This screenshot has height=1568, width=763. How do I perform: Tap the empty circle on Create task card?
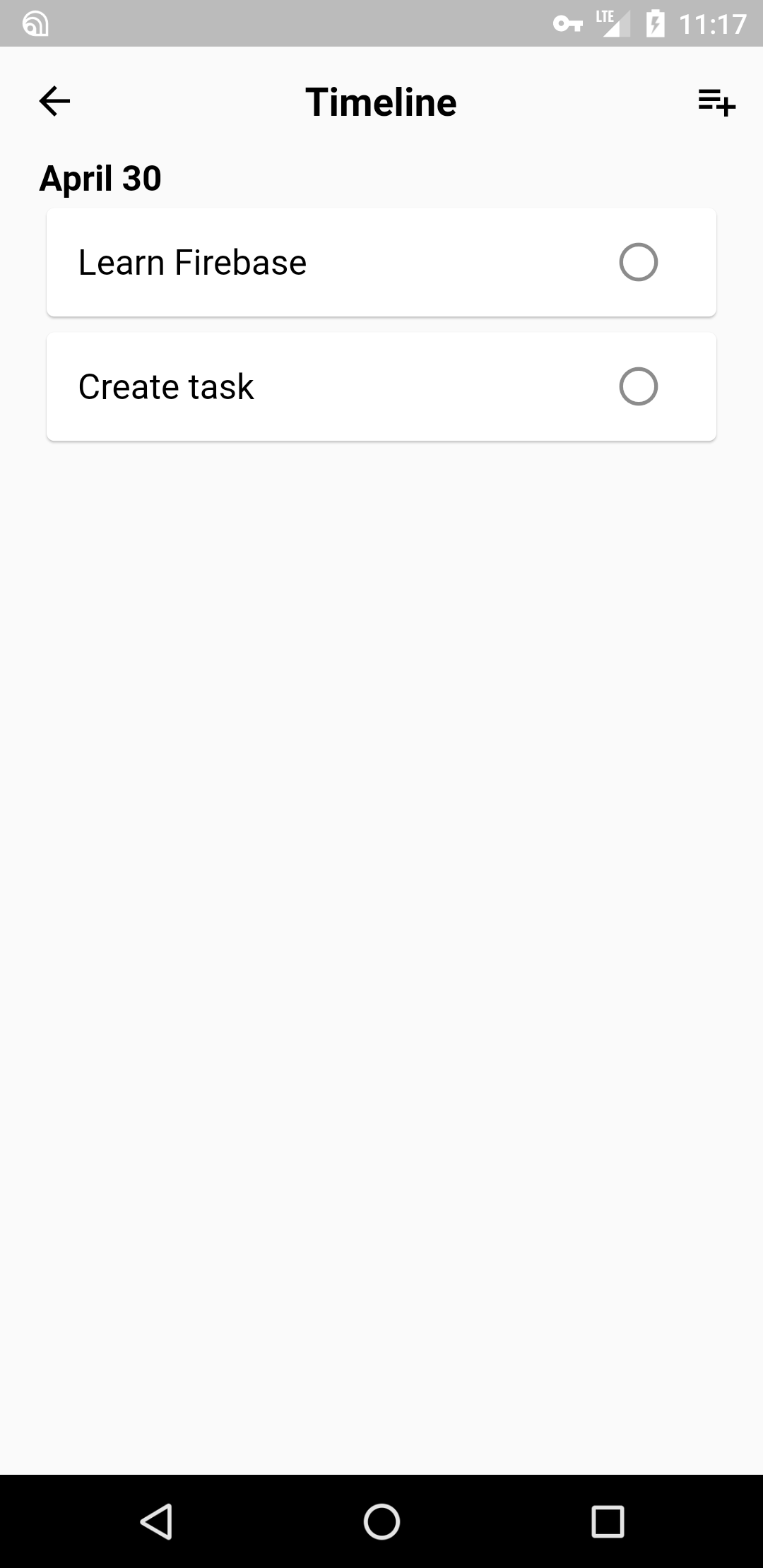(x=638, y=386)
